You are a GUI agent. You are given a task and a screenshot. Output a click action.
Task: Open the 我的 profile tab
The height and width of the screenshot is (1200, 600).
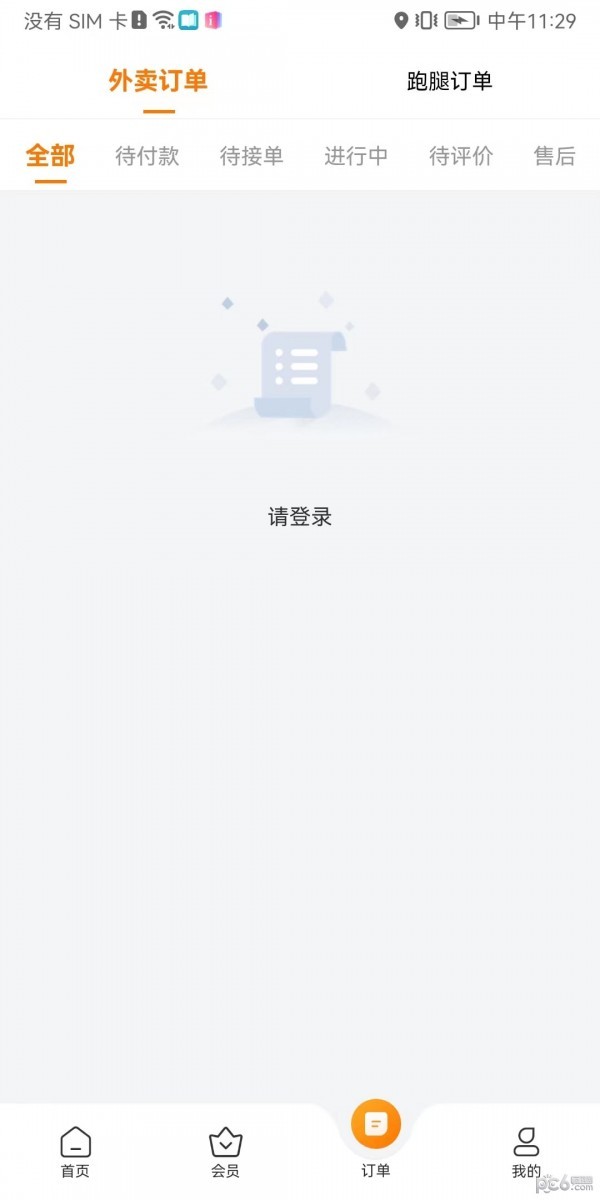click(526, 1152)
